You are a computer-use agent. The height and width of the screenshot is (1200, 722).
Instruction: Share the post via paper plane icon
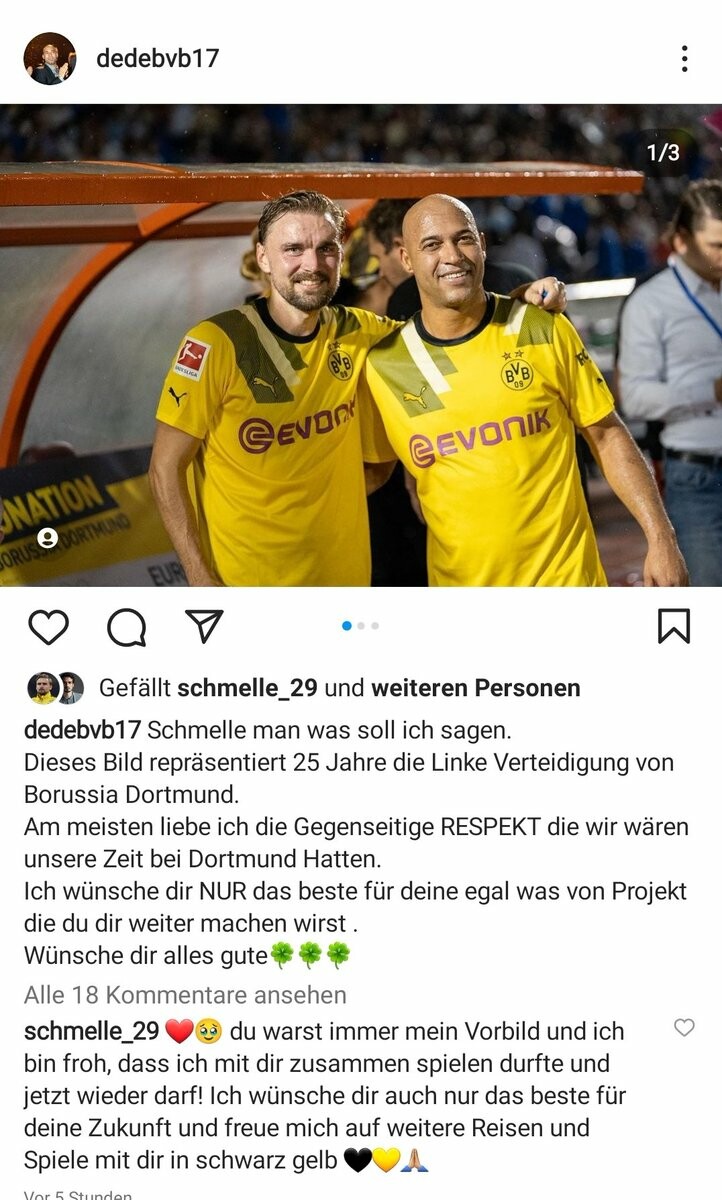point(204,626)
